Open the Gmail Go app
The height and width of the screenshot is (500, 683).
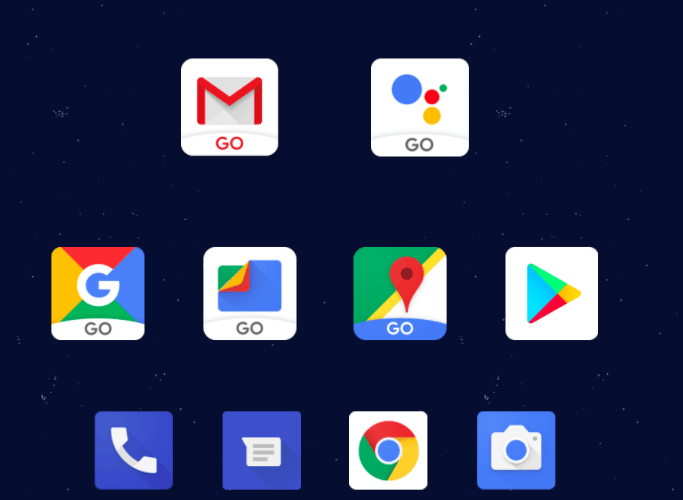coord(229,107)
